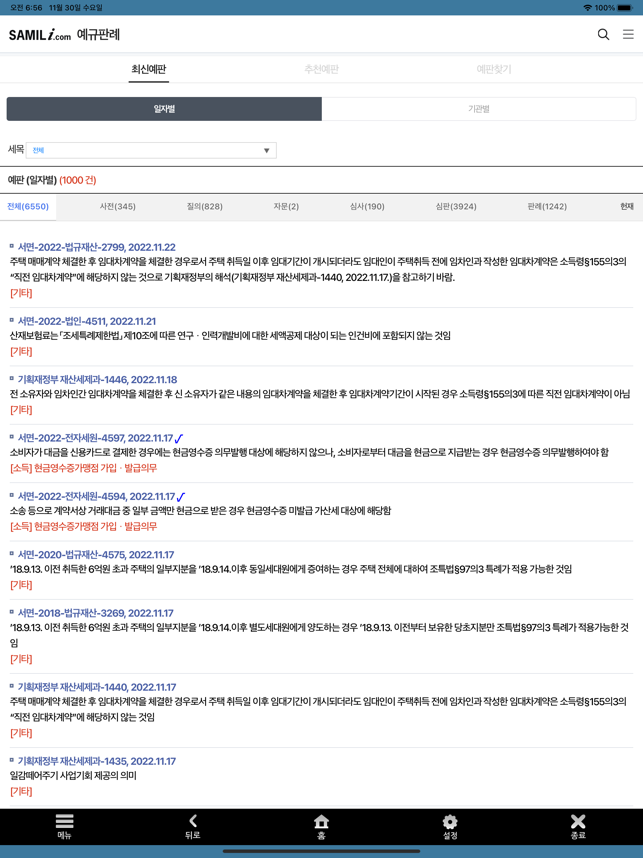This screenshot has width=643, height=858.
Task: Exit the app with 종료
Action: 578,826
